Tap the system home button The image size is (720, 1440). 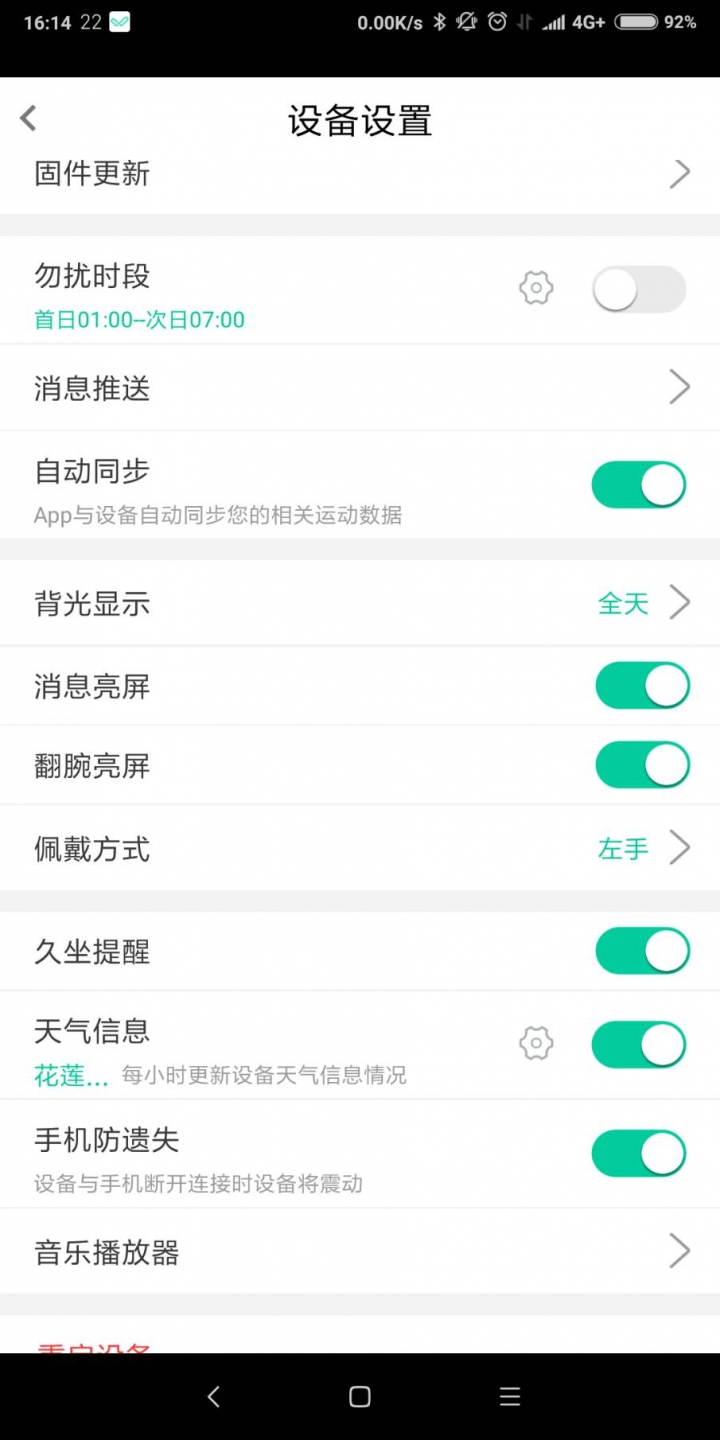[360, 1397]
